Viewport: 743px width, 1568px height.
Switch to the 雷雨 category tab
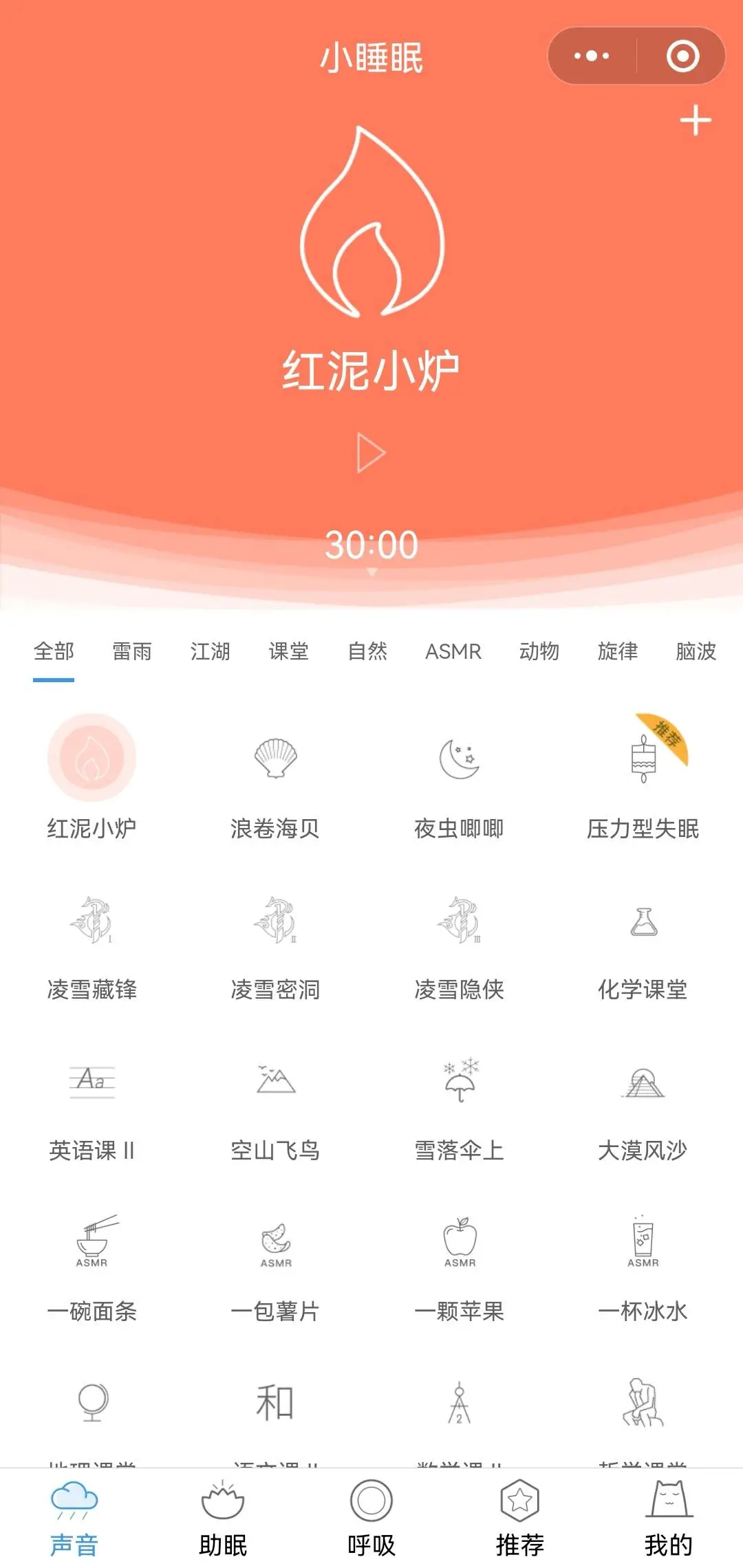click(132, 651)
